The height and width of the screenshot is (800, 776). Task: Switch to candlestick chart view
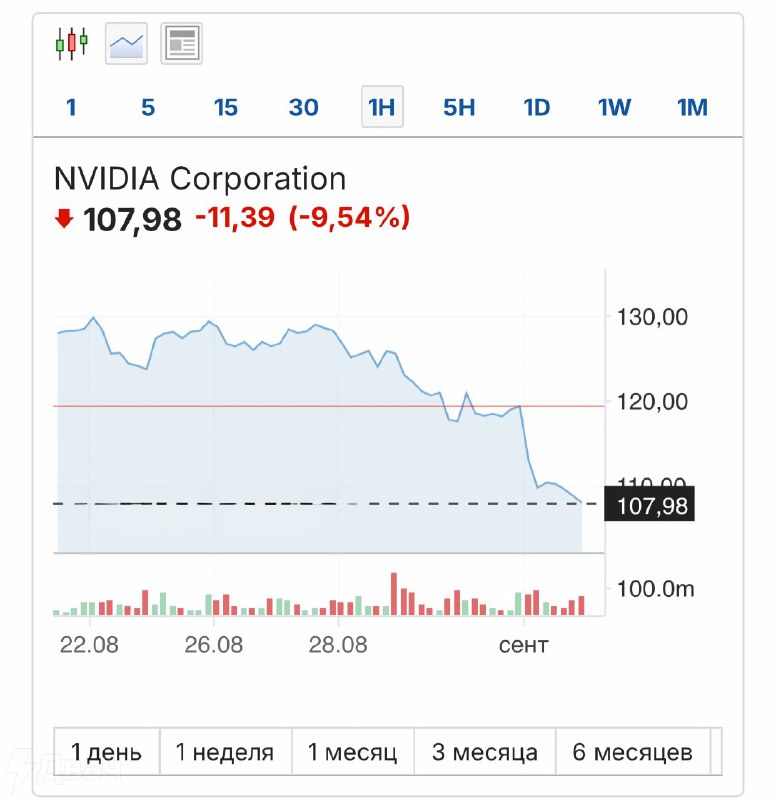[71, 43]
